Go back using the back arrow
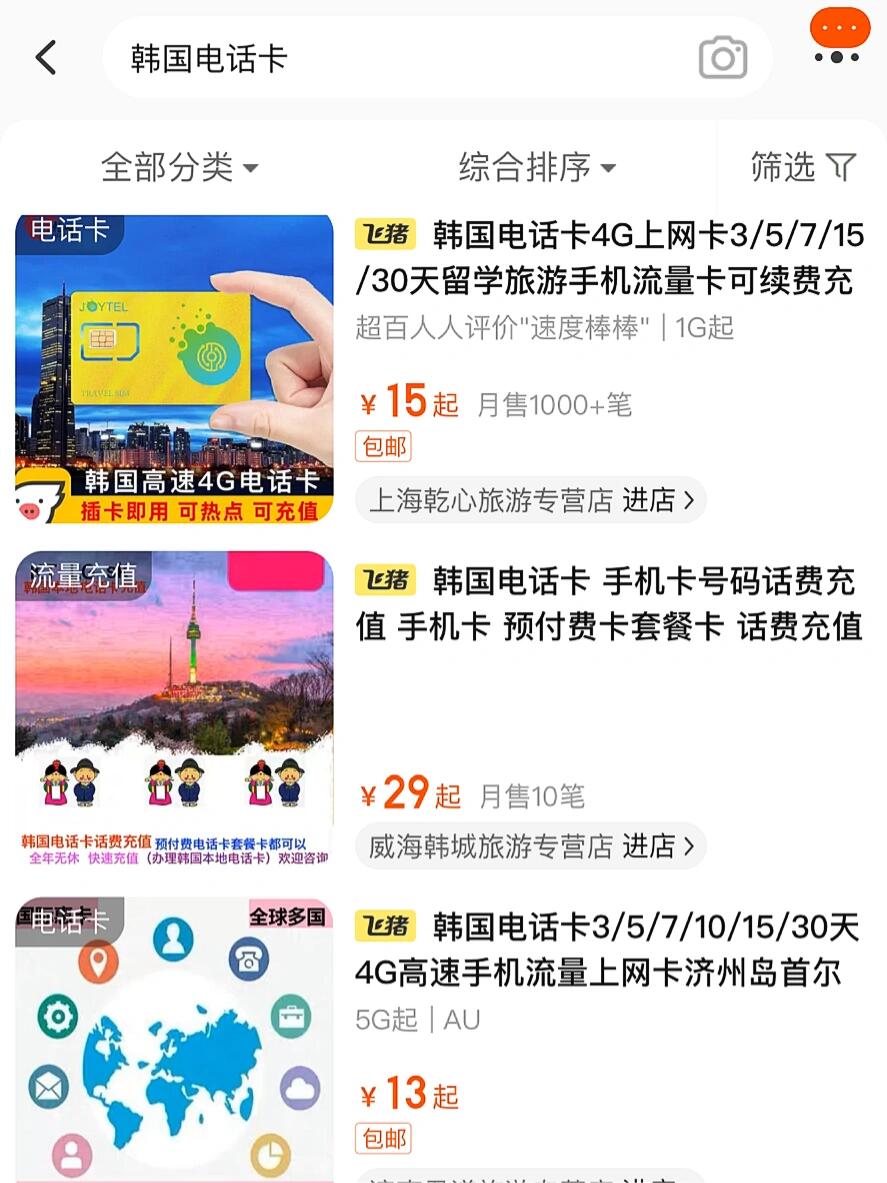Viewport: 887px width, 1183px height. (x=47, y=58)
